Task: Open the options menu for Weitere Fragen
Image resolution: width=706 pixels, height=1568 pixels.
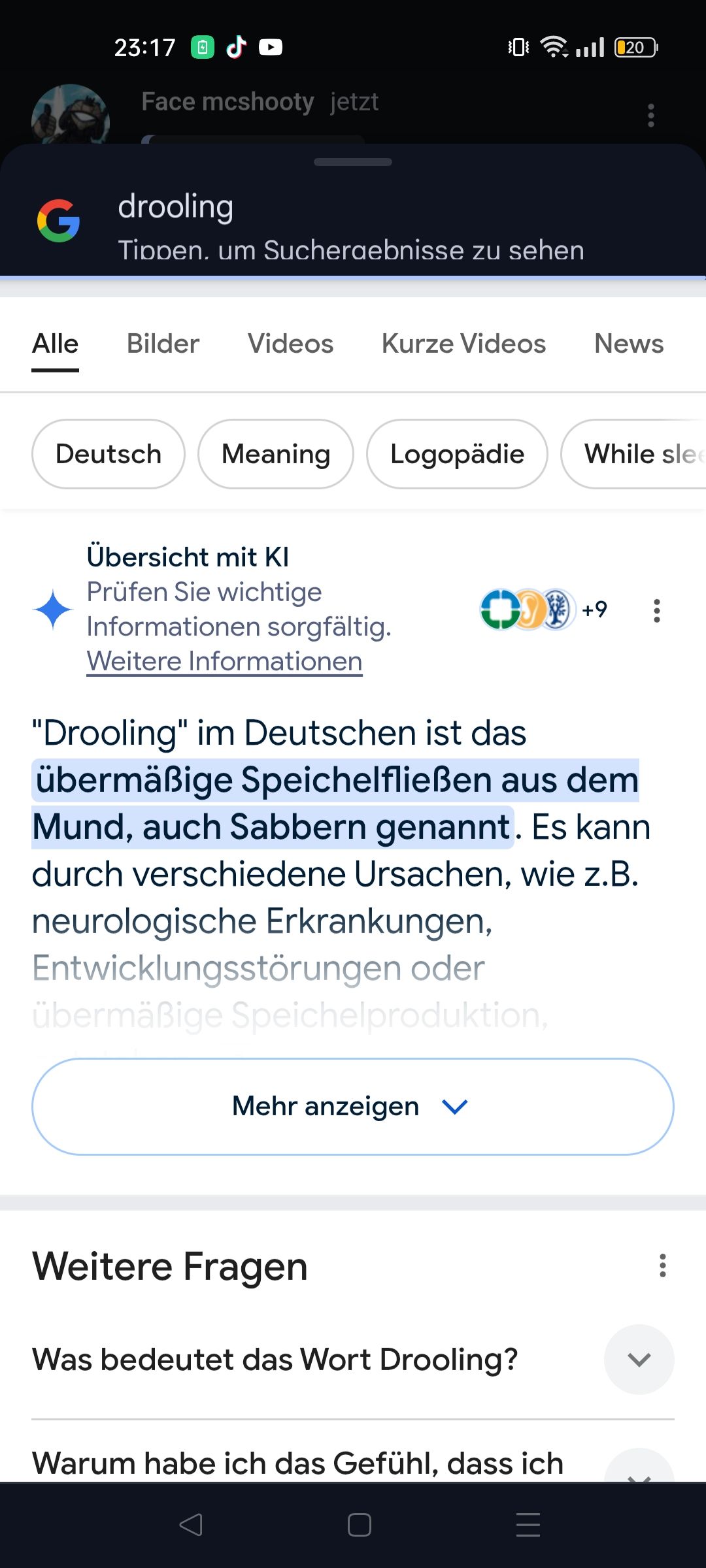Action: (x=662, y=1266)
